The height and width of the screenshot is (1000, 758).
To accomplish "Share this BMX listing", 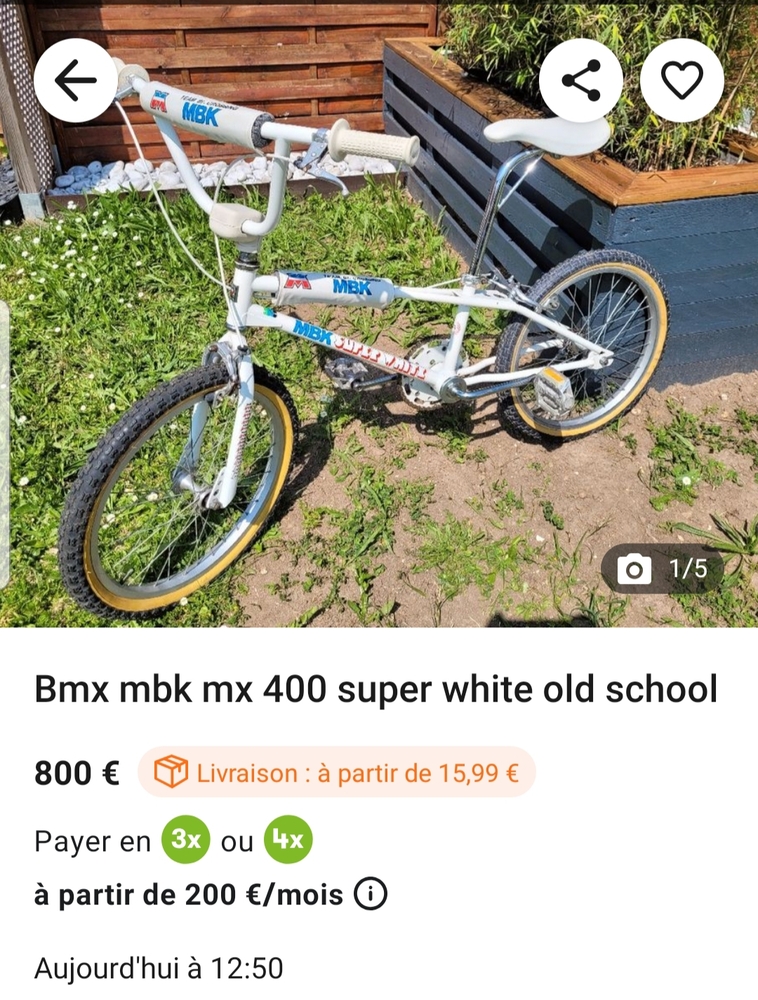I will (x=581, y=81).
